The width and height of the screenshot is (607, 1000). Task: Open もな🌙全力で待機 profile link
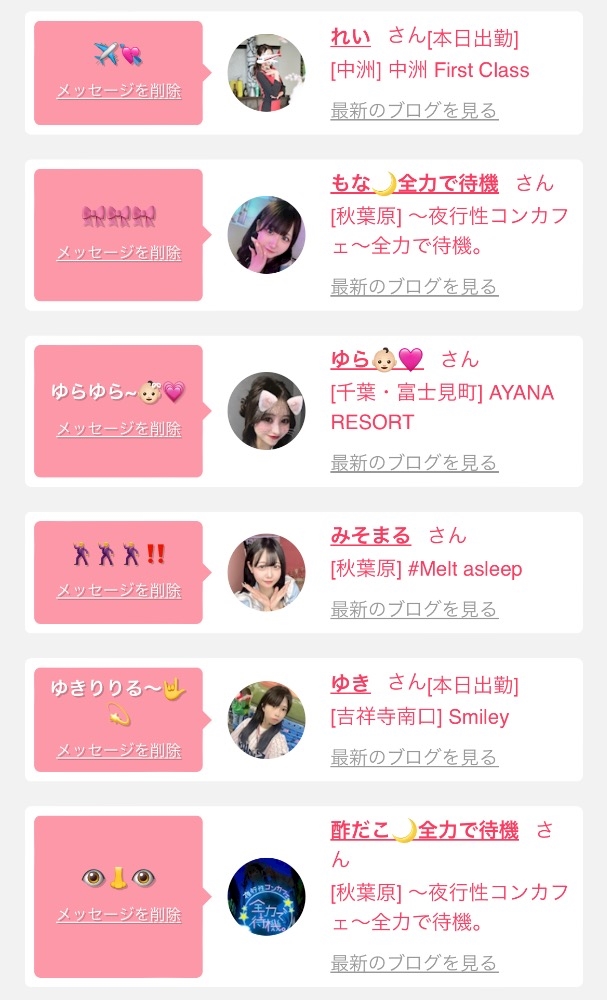(414, 184)
